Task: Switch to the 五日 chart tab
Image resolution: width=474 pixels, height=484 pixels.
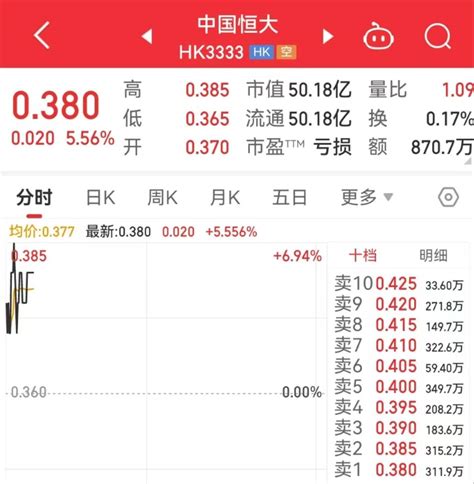Action: coord(289,197)
